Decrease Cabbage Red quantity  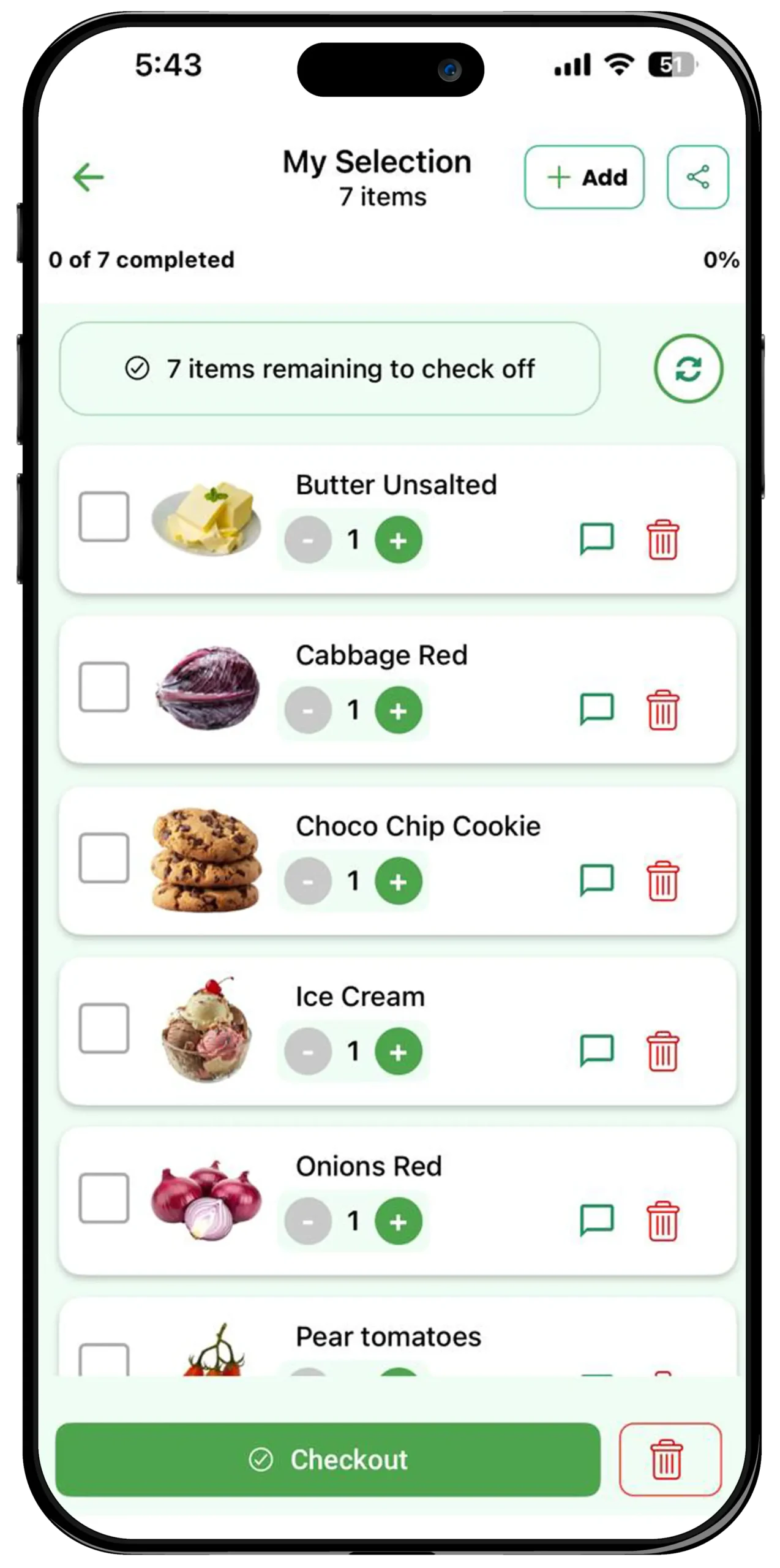(x=308, y=710)
